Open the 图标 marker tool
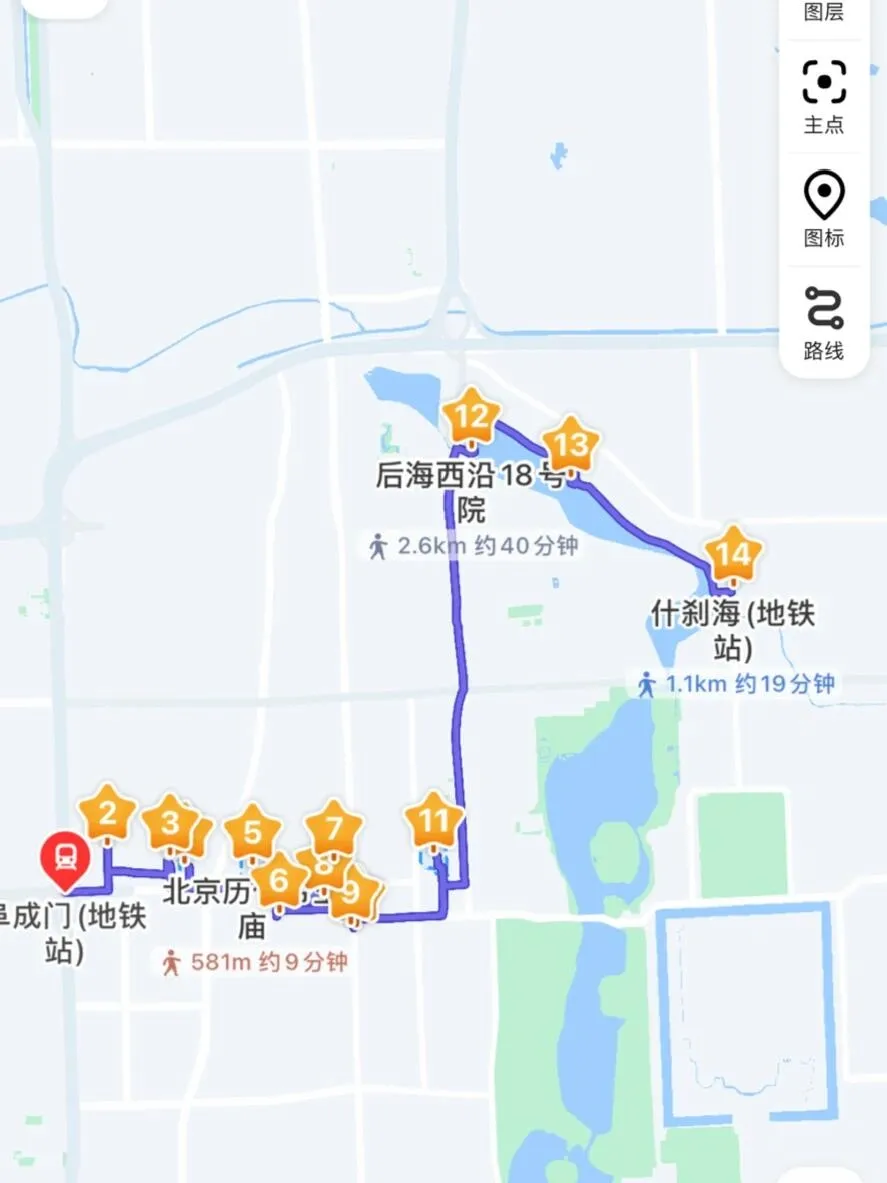This screenshot has height=1183, width=887. (824, 210)
